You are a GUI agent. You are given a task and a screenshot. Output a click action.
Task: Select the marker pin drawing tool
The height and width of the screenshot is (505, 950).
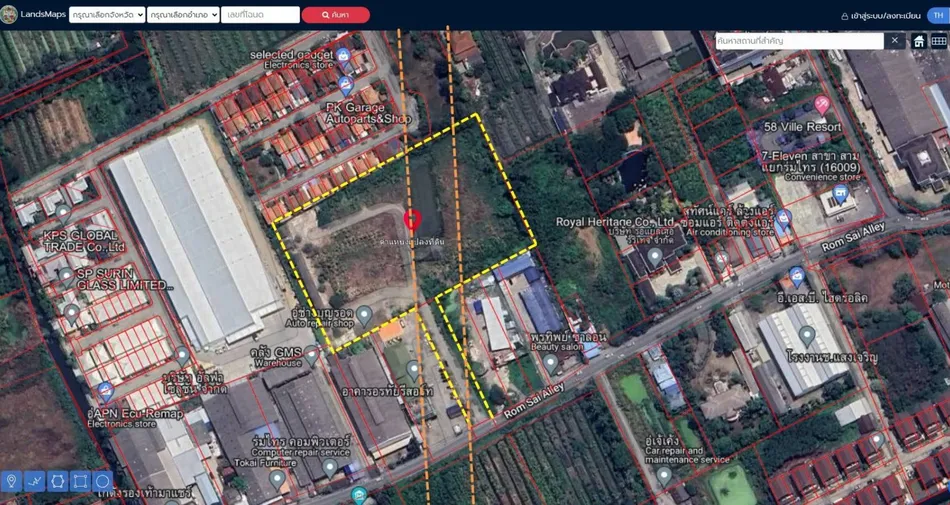[x=12, y=481]
